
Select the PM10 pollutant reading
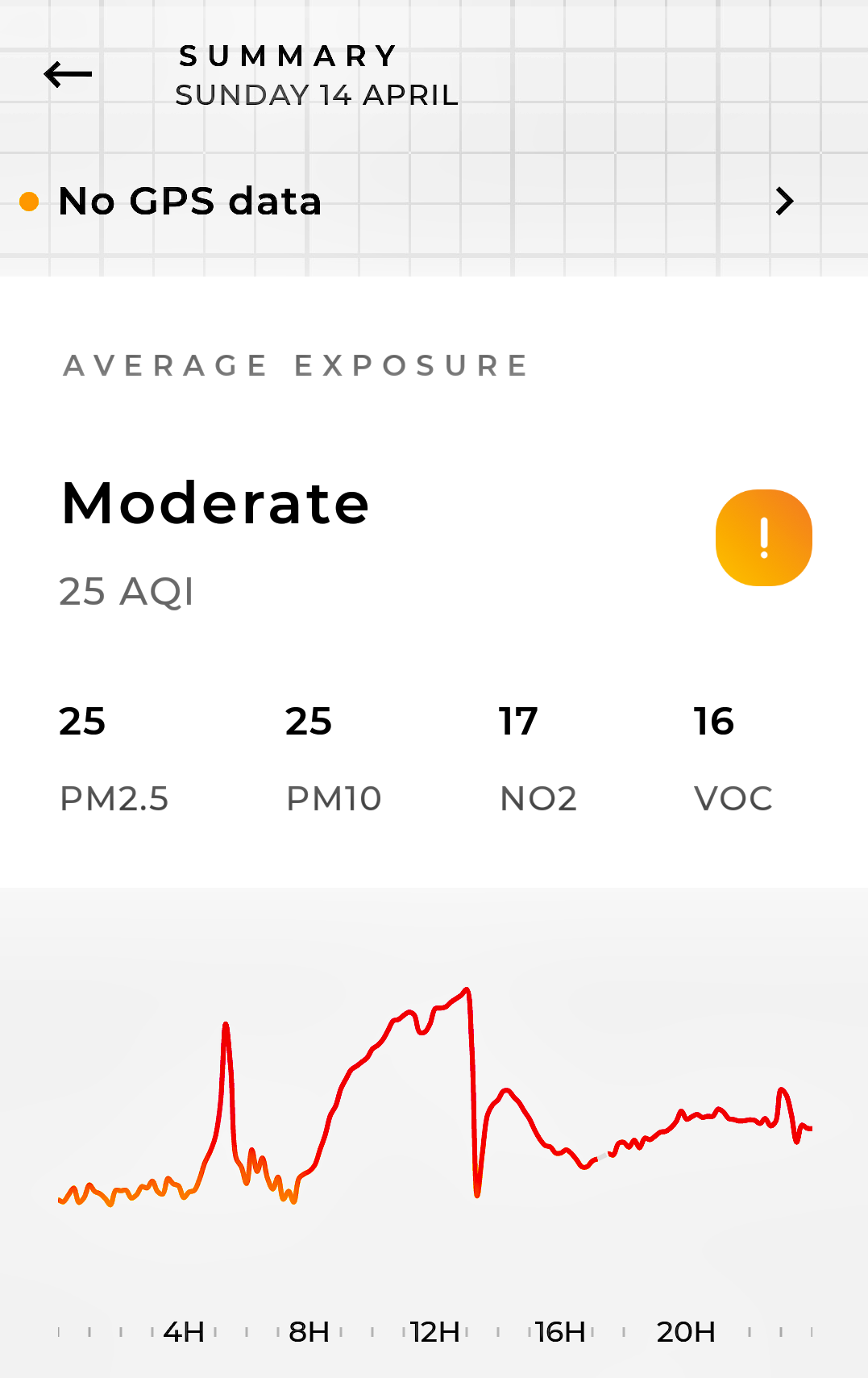click(334, 758)
